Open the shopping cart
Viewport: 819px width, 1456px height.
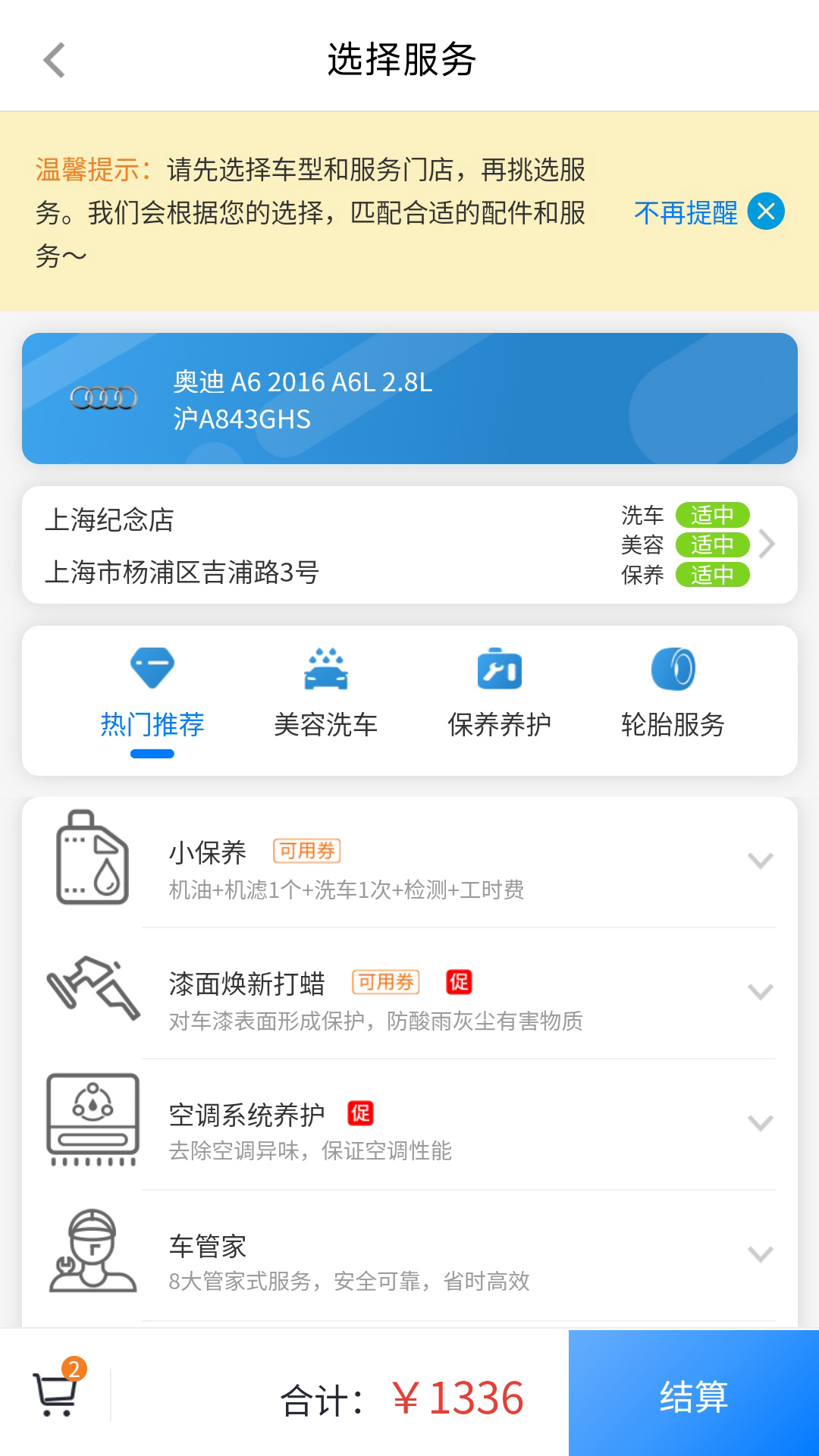tap(57, 1394)
